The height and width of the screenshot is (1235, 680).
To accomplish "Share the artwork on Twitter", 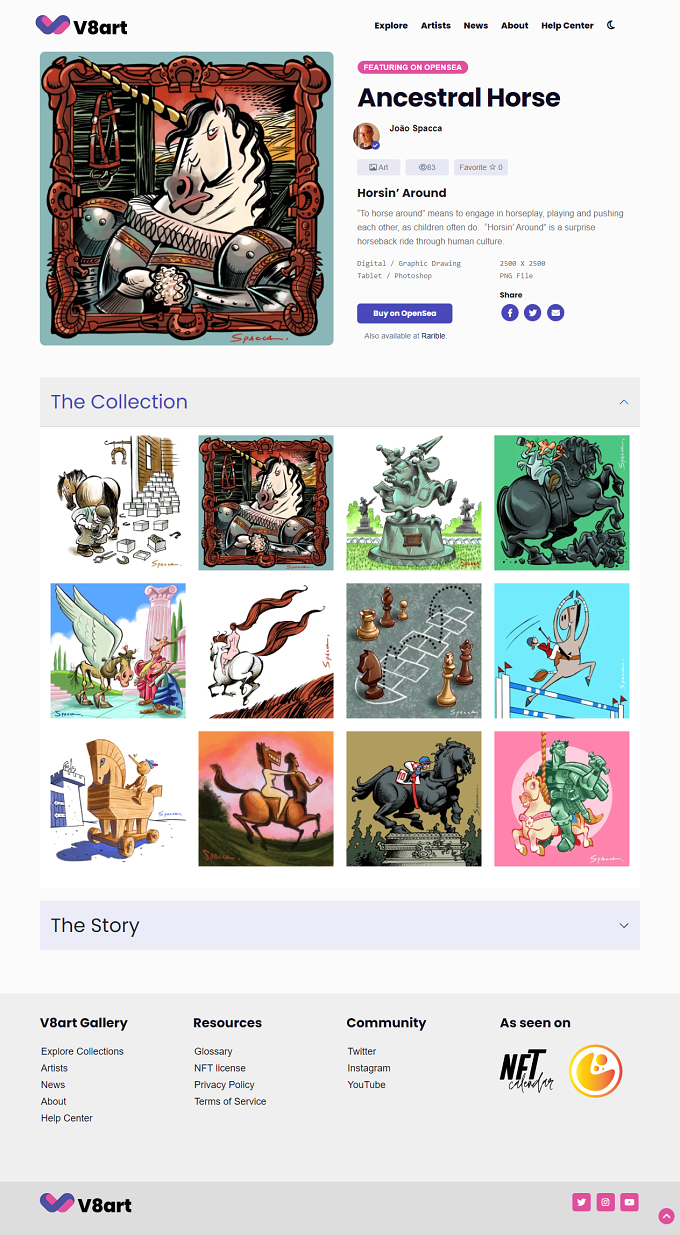I will 533,313.
